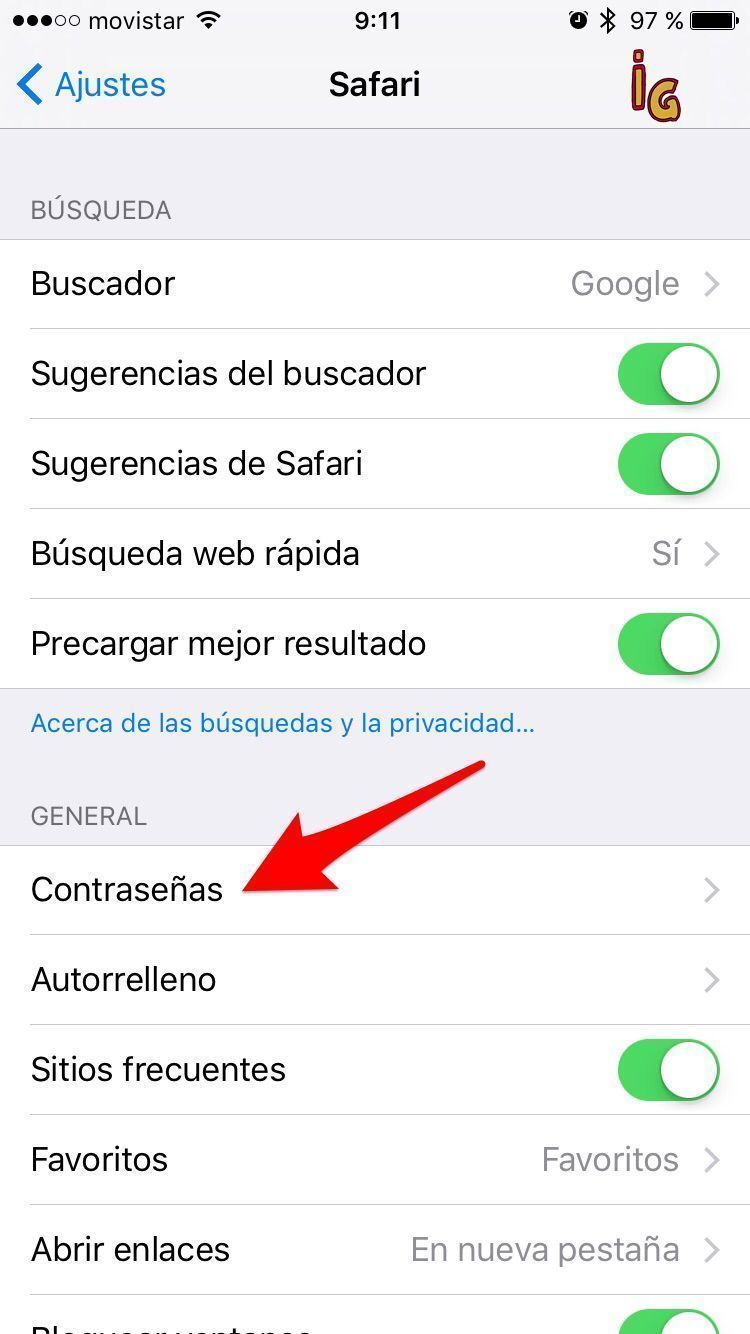The height and width of the screenshot is (1334, 750).
Task: Toggle Sitios frecuentes off
Action: pos(669,1070)
